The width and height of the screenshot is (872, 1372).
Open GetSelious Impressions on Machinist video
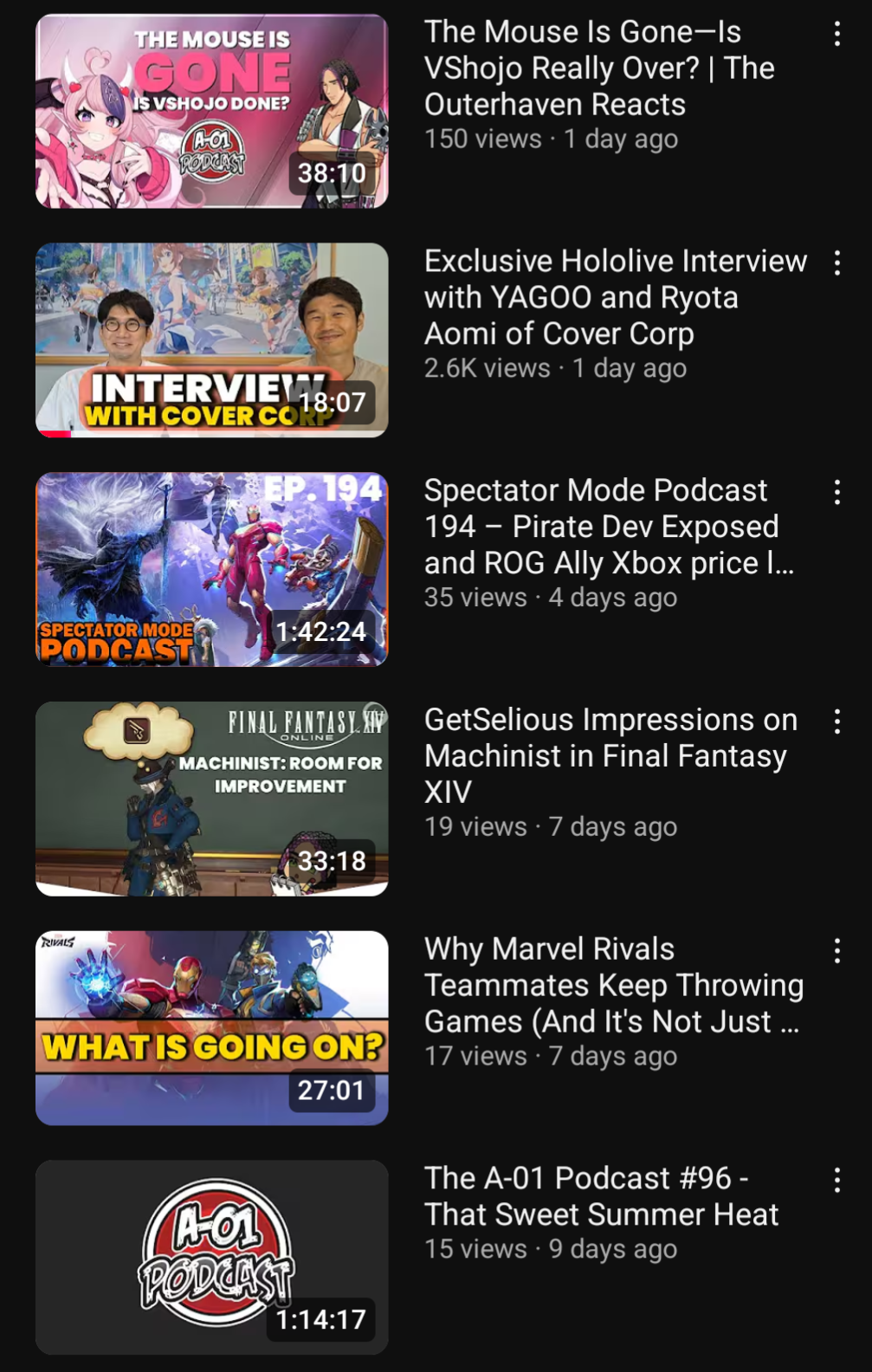[x=211, y=799]
